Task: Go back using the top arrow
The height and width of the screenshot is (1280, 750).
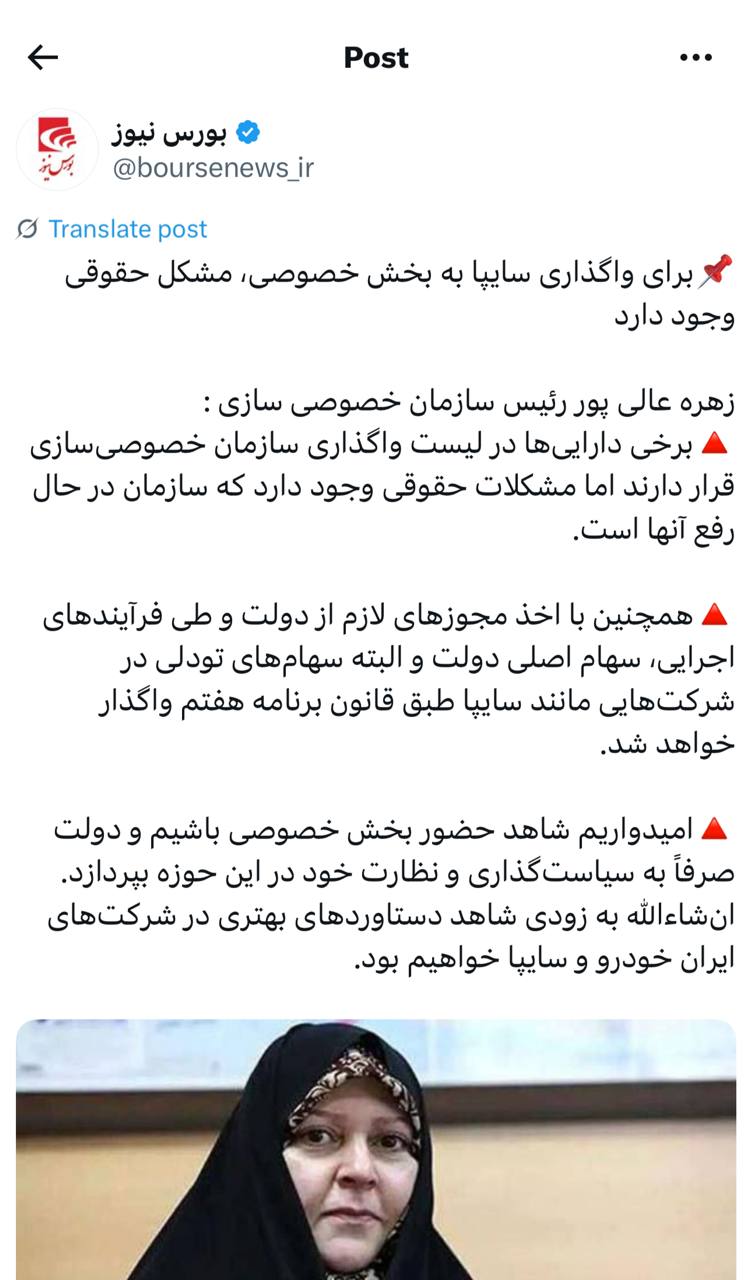Action: pyautogui.click(x=43, y=58)
